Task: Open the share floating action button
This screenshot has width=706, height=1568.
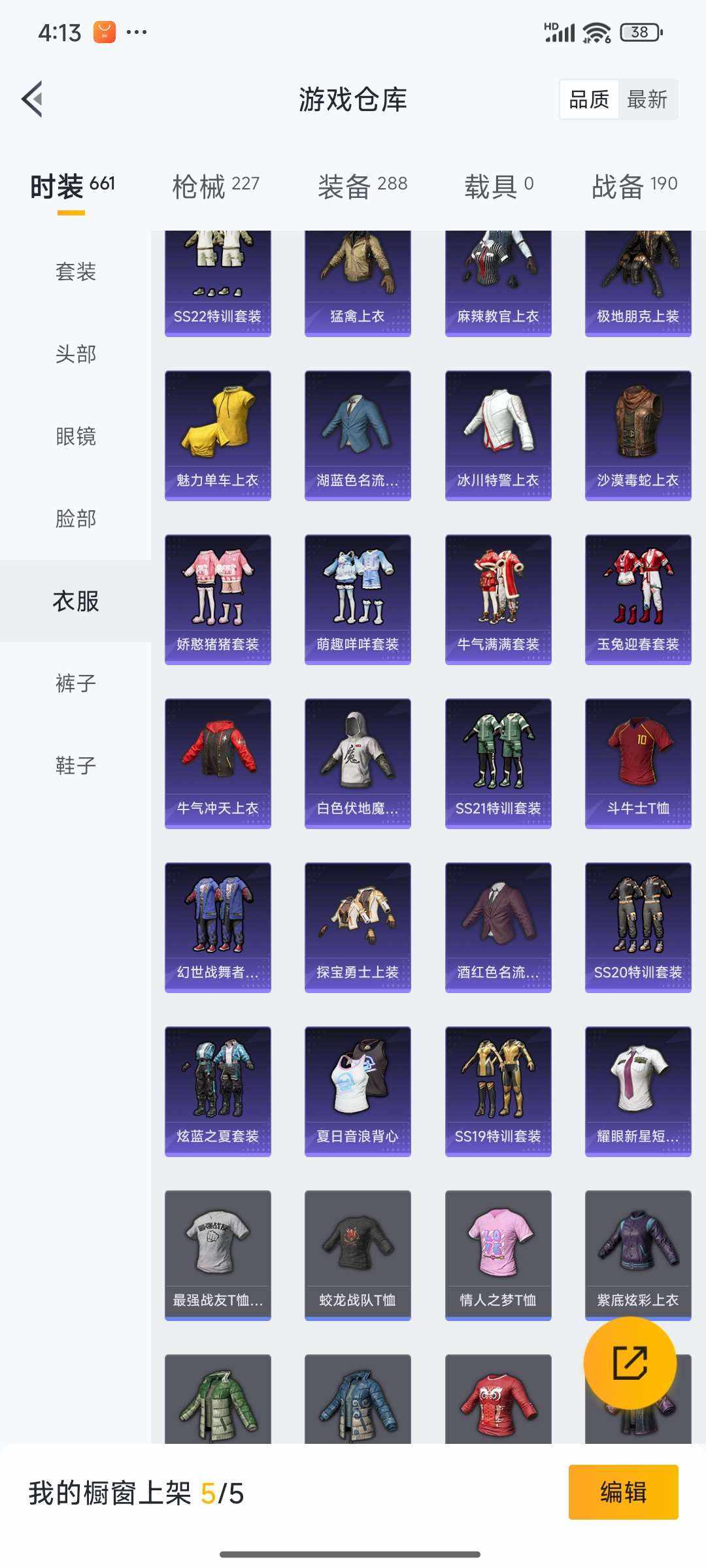Action: coord(630,1365)
